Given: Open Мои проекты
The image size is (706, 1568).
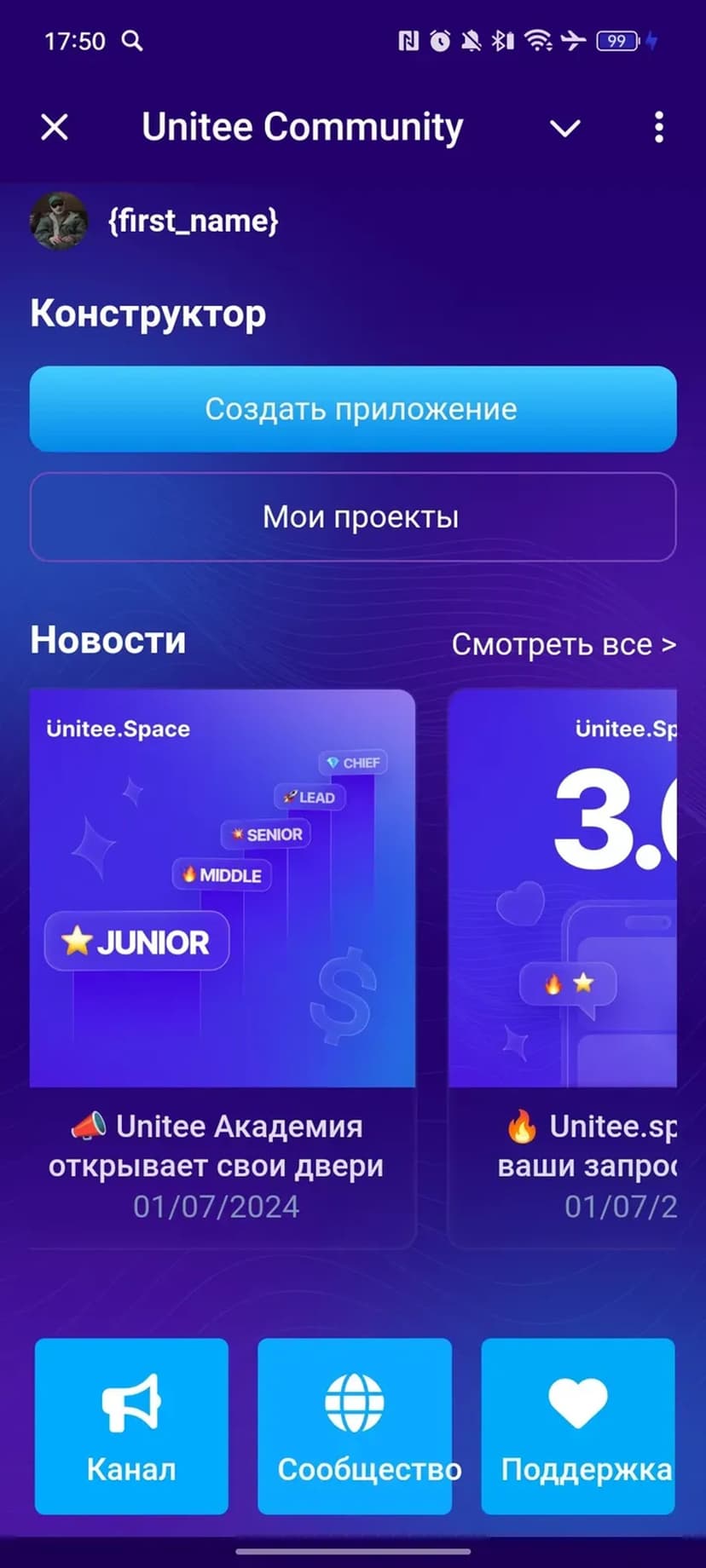Looking at the screenshot, I should click(353, 516).
